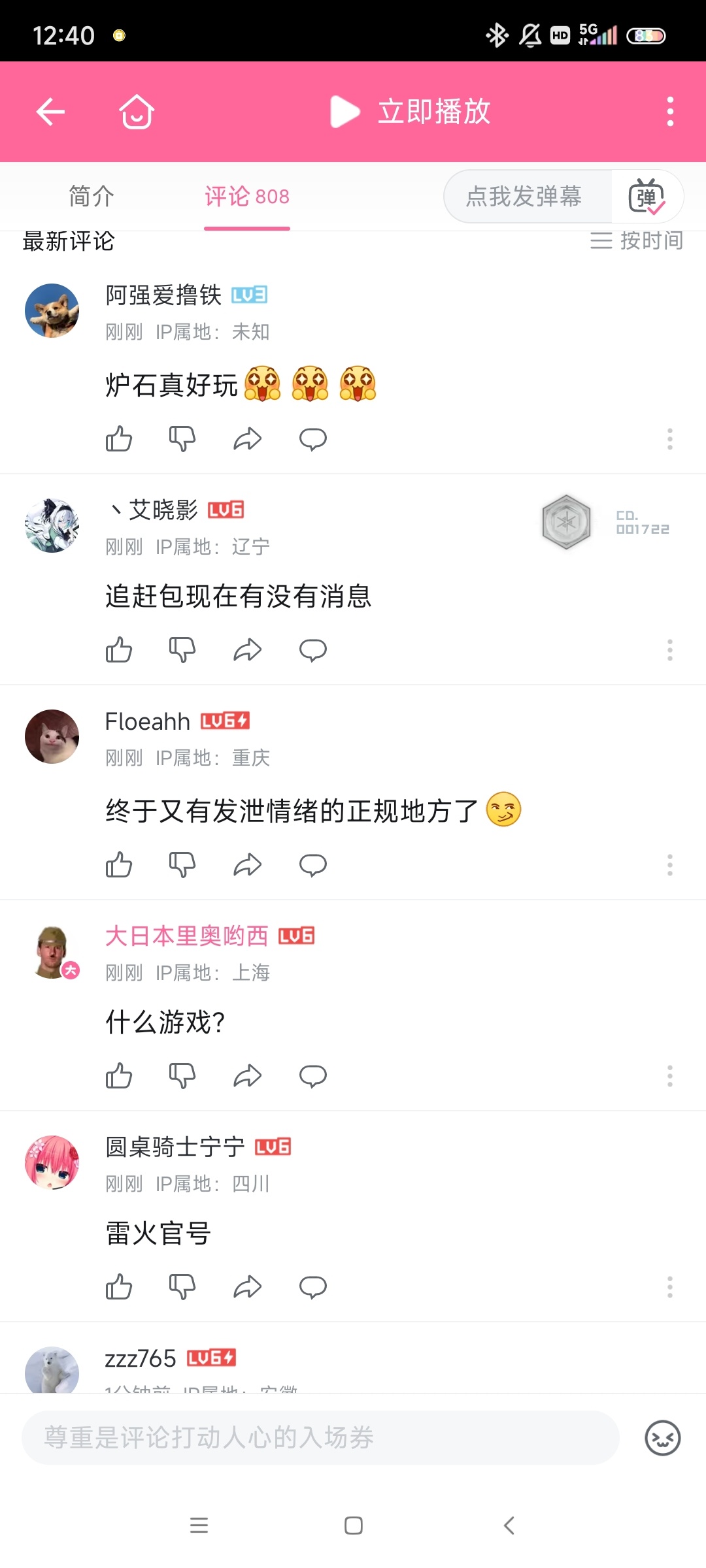Viewport: 706px width, 1568px height.
Task: Open more options for 圆桌骑士宁宁's comment
Action: coord(669,1287)
